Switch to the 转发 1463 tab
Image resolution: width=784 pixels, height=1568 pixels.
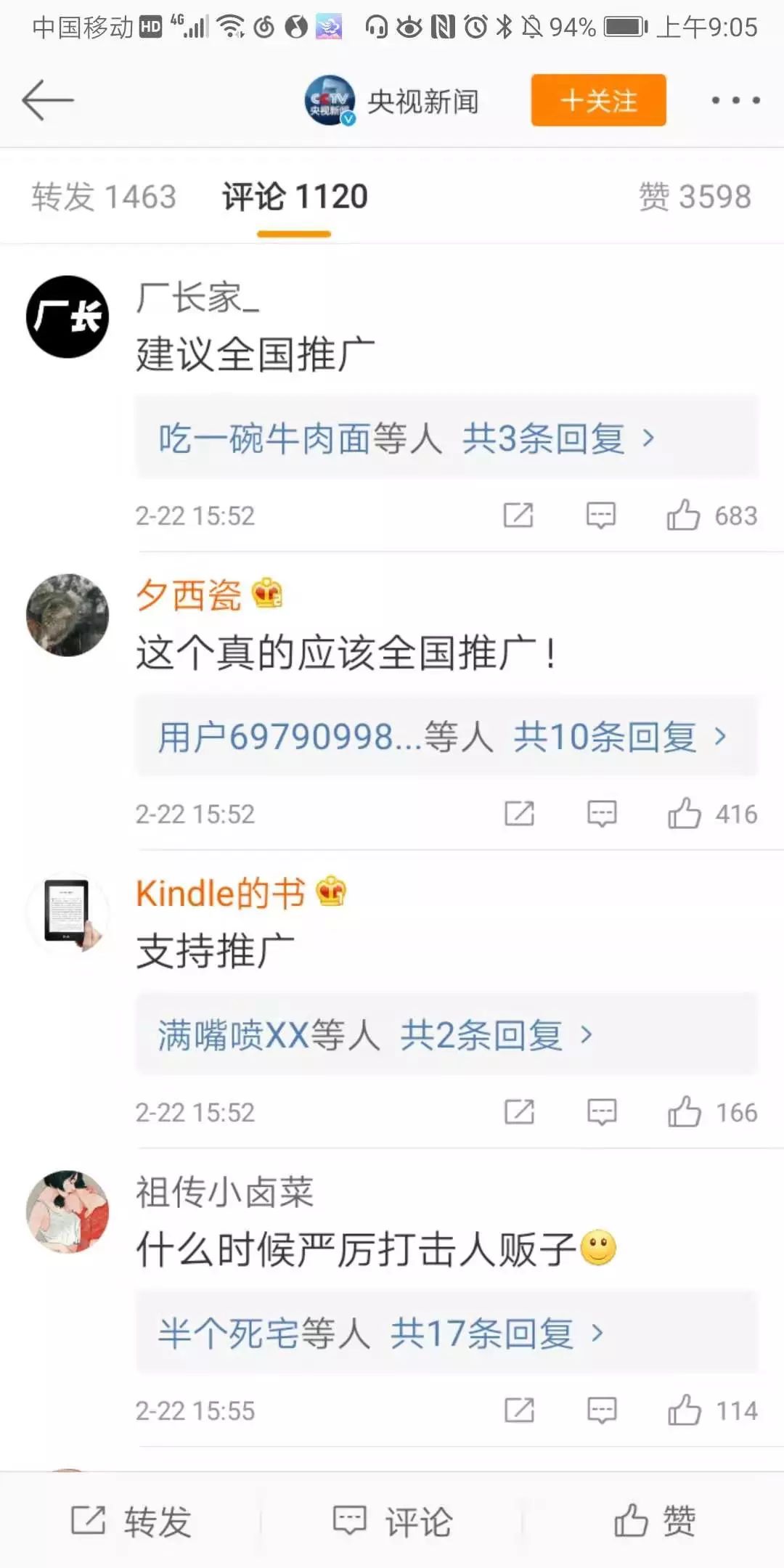tap(104, 197)
